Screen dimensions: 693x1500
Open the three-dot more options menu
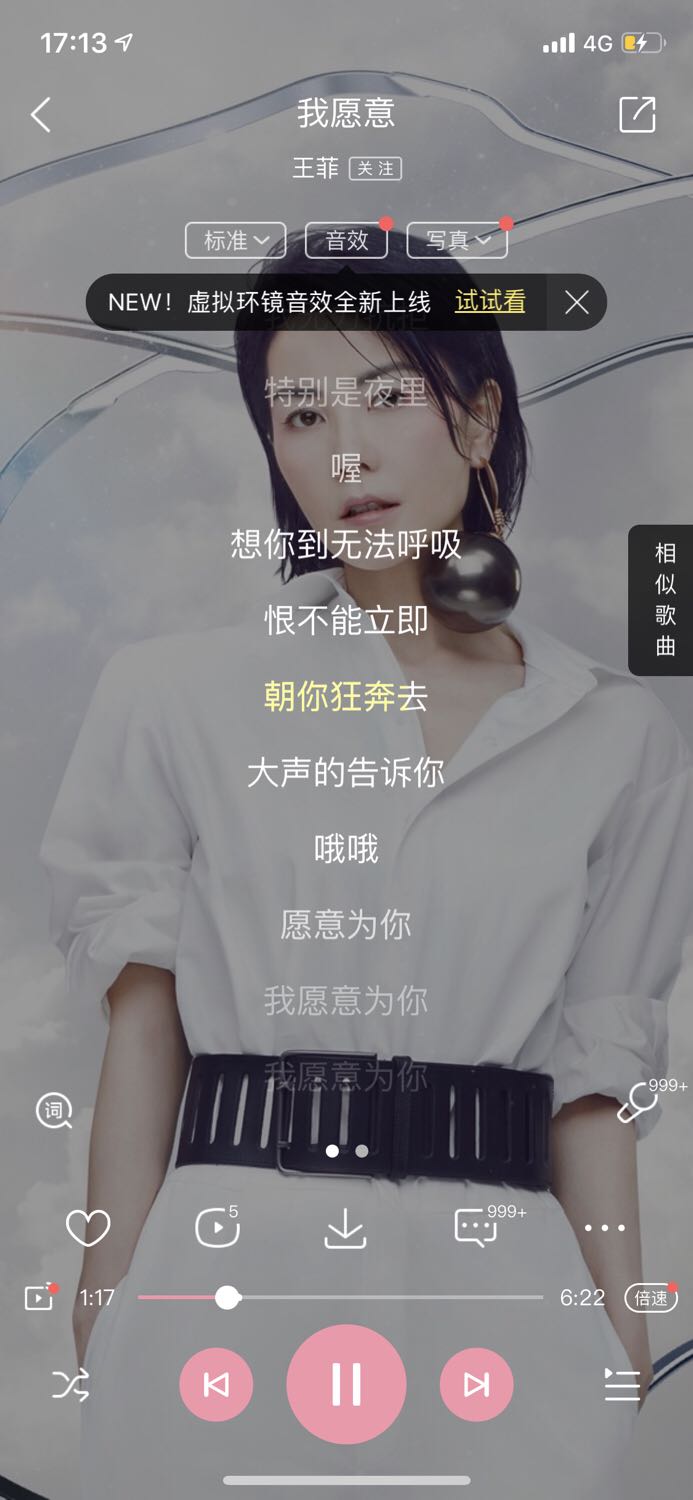pyautogui.click(x=605, y=1228)
